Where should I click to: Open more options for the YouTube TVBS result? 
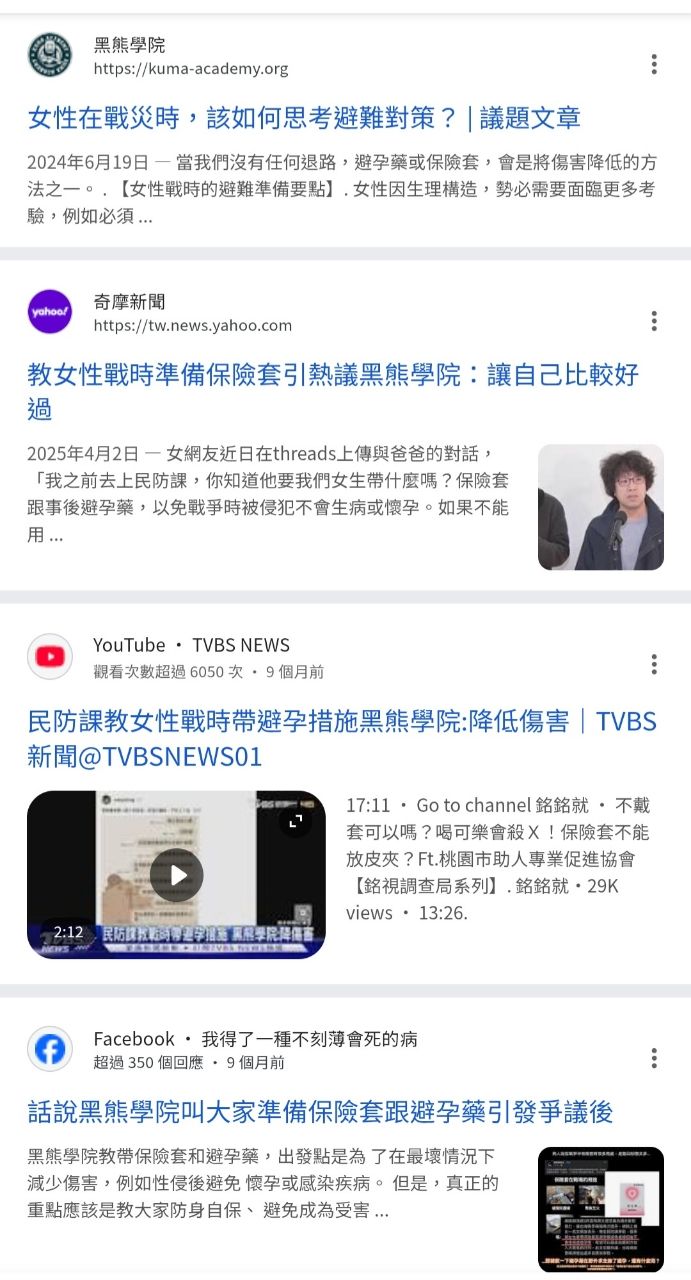coord(654,664)
